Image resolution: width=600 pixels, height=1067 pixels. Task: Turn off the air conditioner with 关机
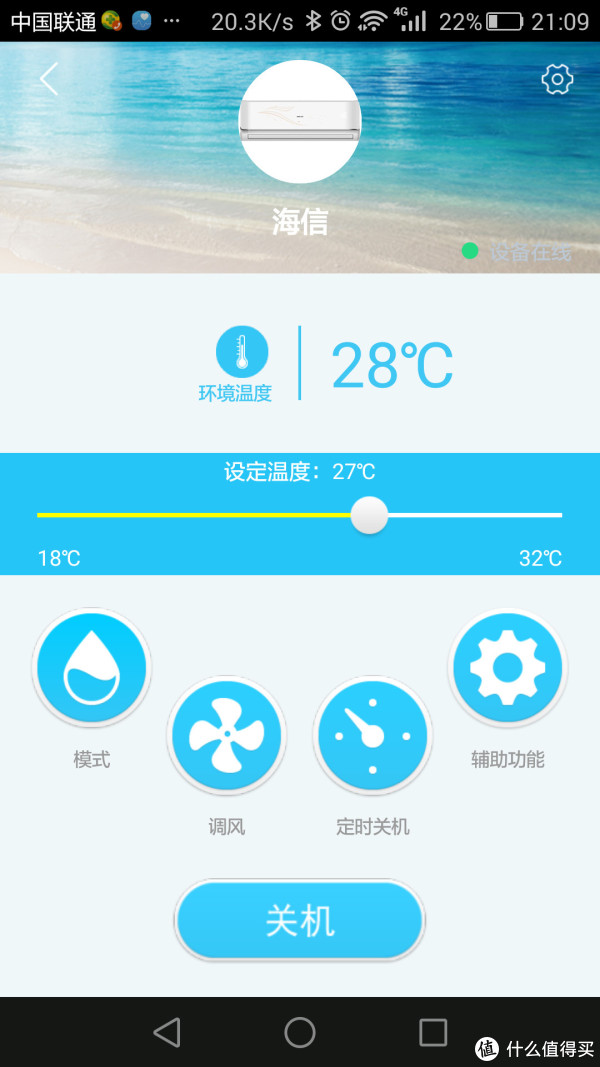[300, 921]
